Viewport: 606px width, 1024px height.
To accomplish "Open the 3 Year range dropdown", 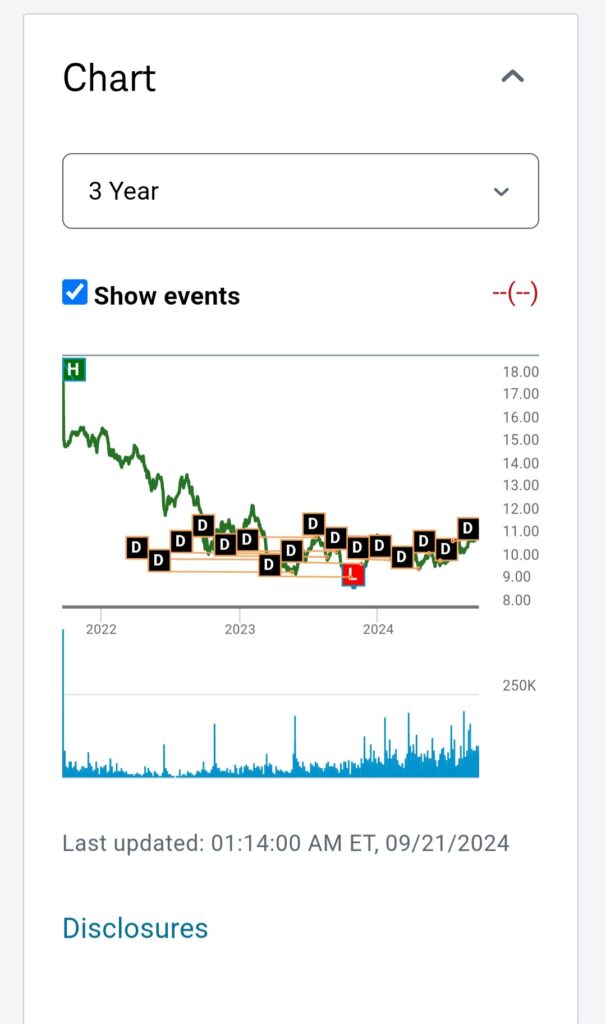I will [x=300, y=191].
